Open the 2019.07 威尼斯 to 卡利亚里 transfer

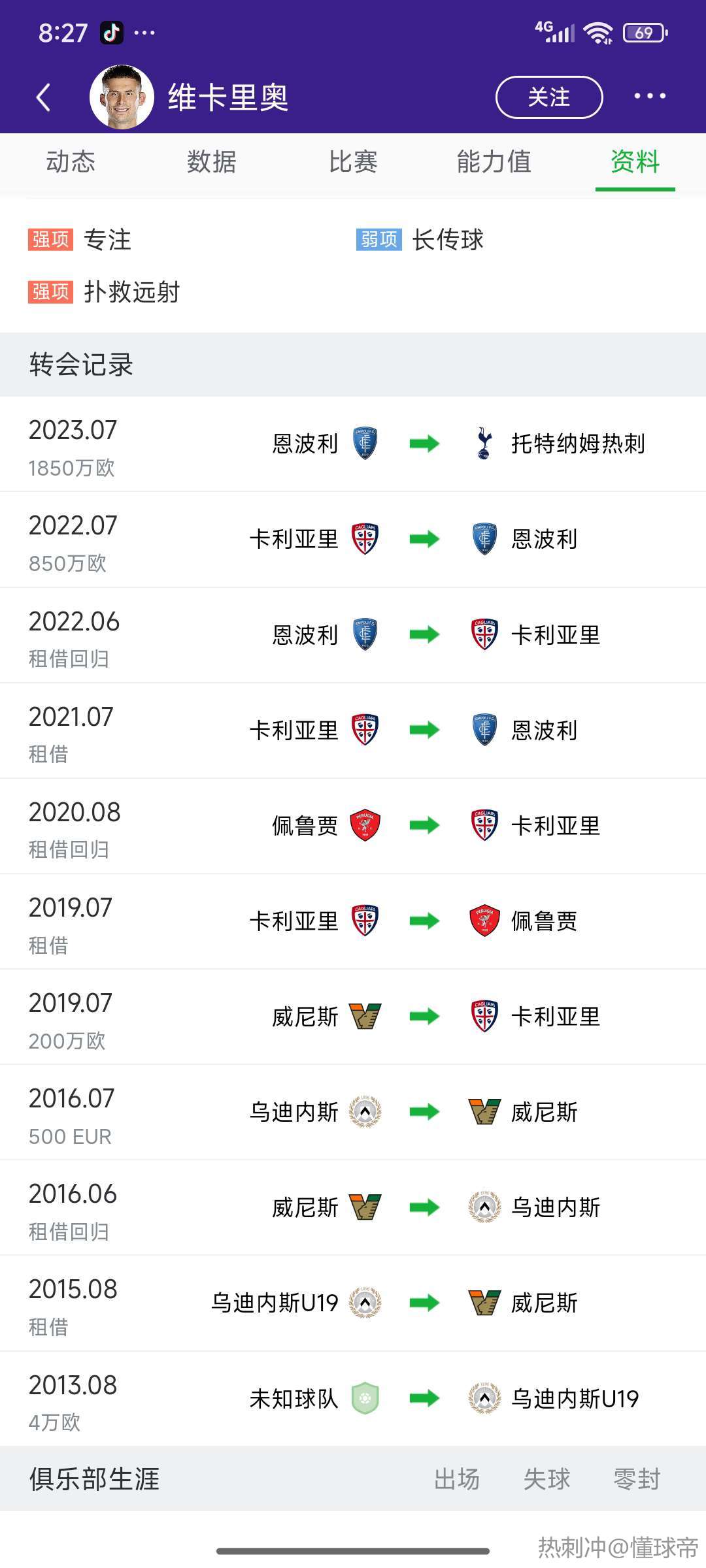pyautogui.click(x=353, y=1017)
